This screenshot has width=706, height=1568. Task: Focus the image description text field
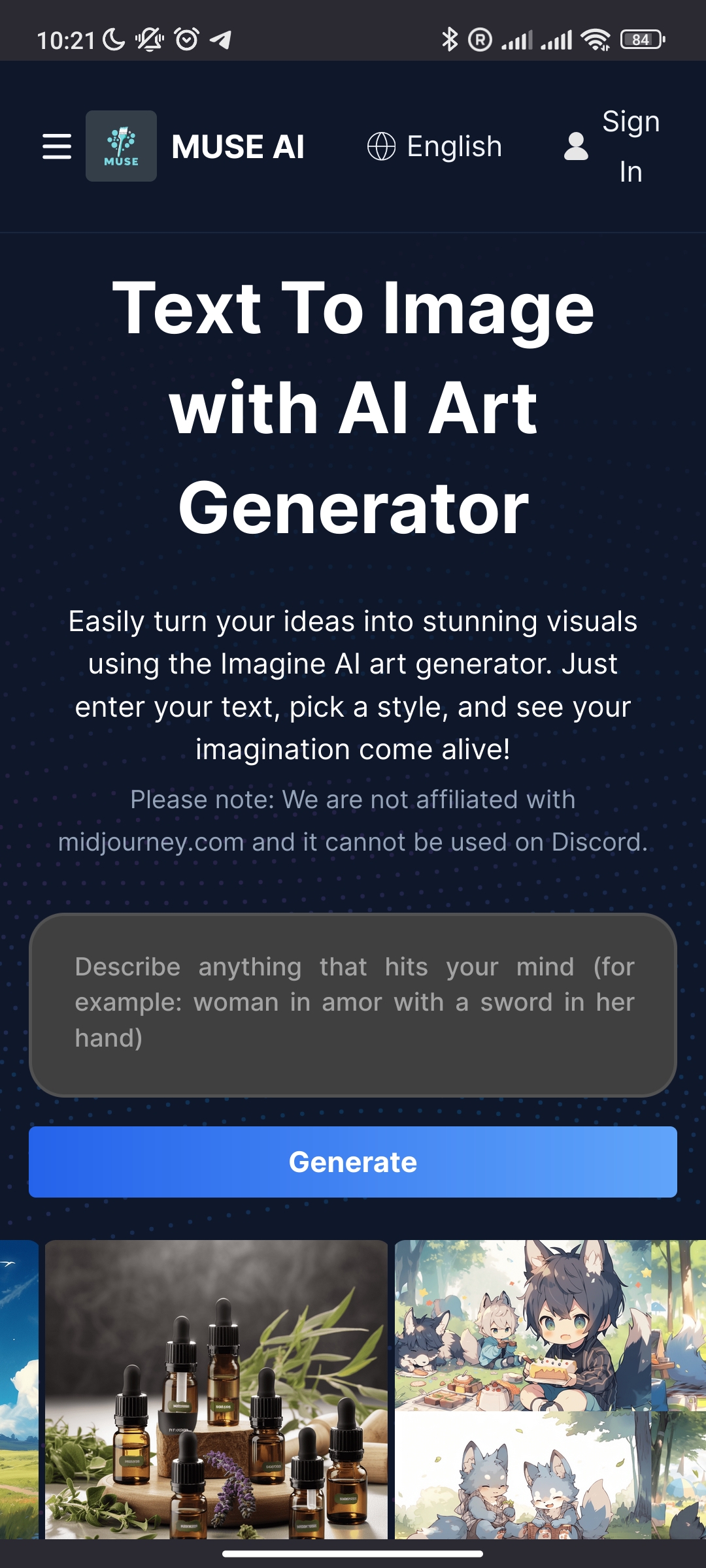353,1005
